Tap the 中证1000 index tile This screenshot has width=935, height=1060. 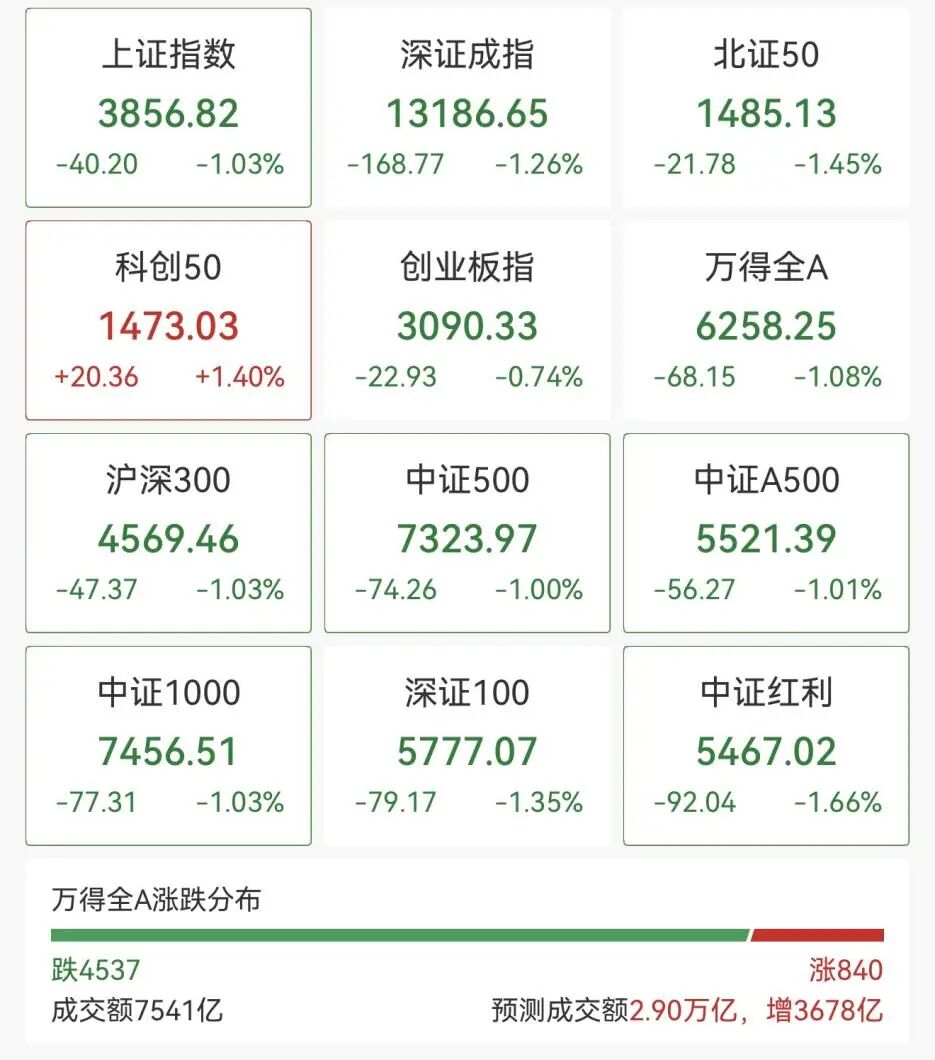click(x=168, y=746)
